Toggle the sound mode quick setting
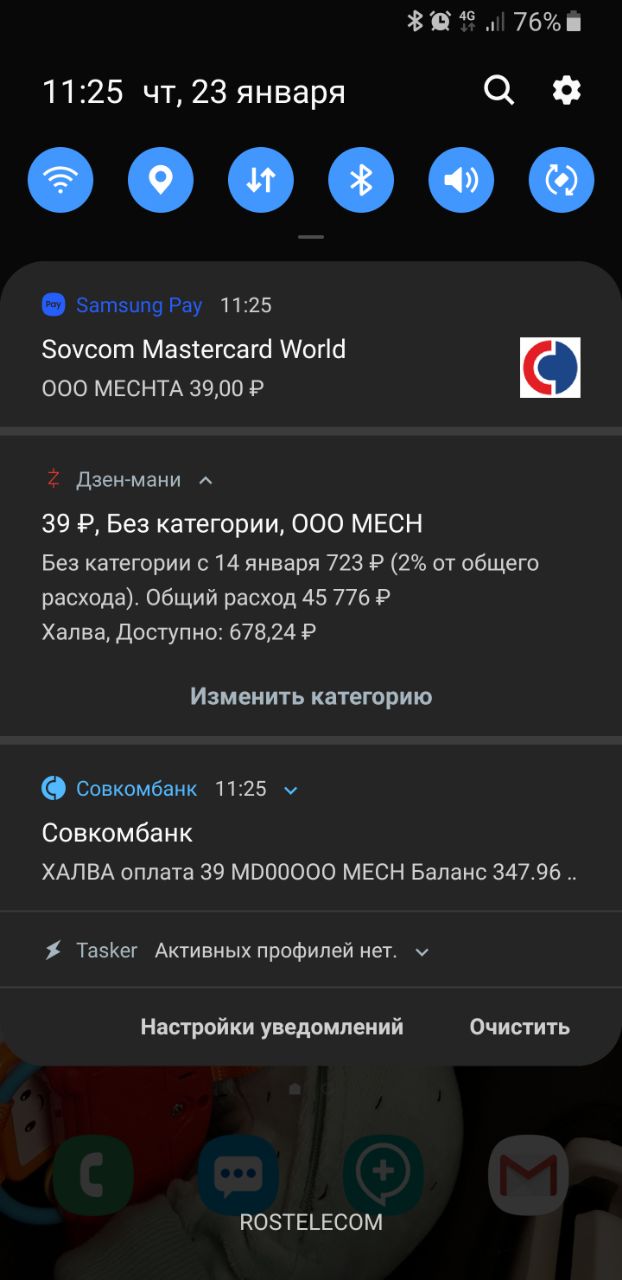This screenshot has height=1280, width=622. [x=461, y=180]
